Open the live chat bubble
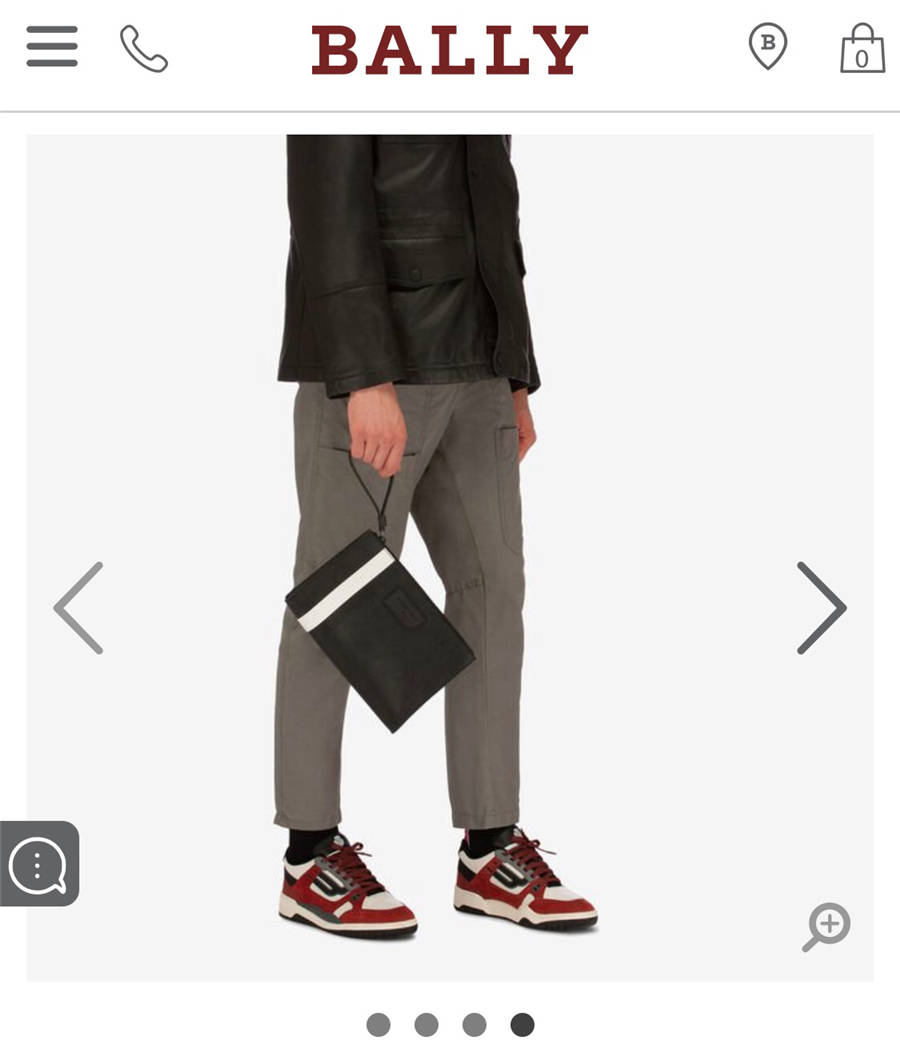Viewport: 900px width, 1044px height. coord(38,864)
